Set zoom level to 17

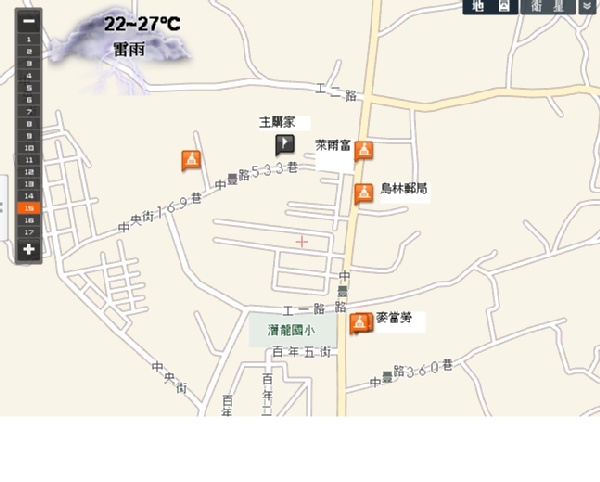[29, 232]
